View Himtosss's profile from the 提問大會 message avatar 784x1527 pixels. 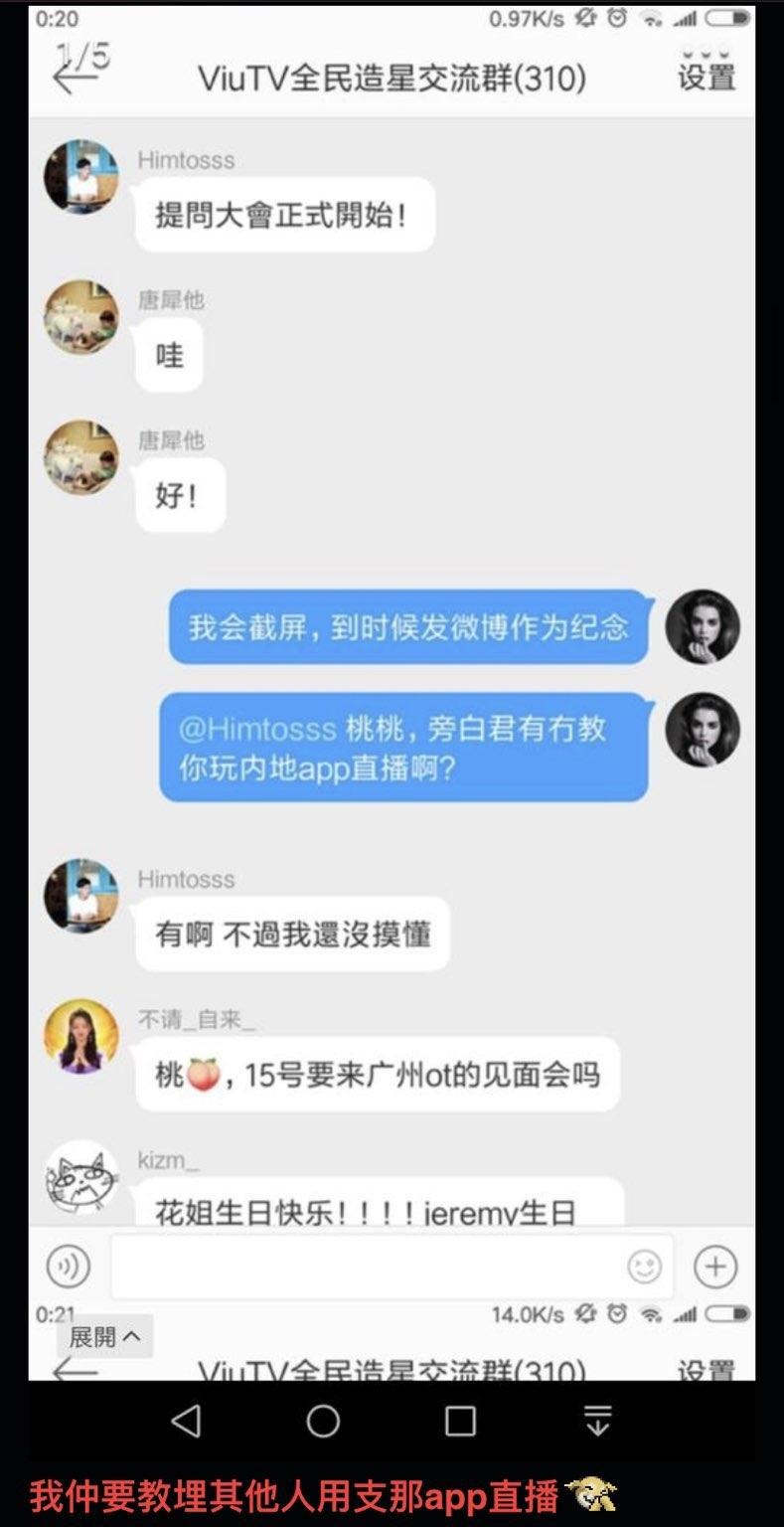[x=81, y=177]
